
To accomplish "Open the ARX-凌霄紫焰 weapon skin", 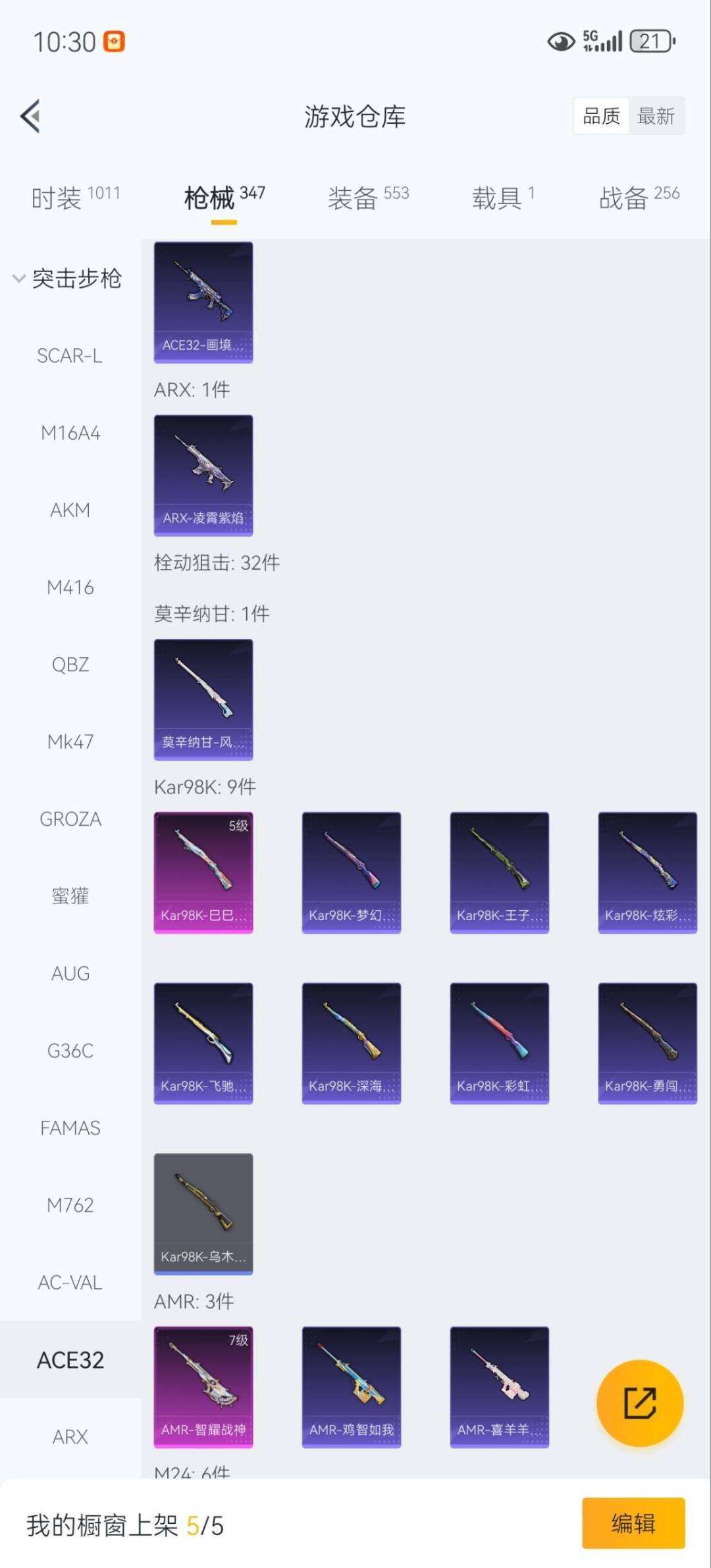I will tap(203, 475).
